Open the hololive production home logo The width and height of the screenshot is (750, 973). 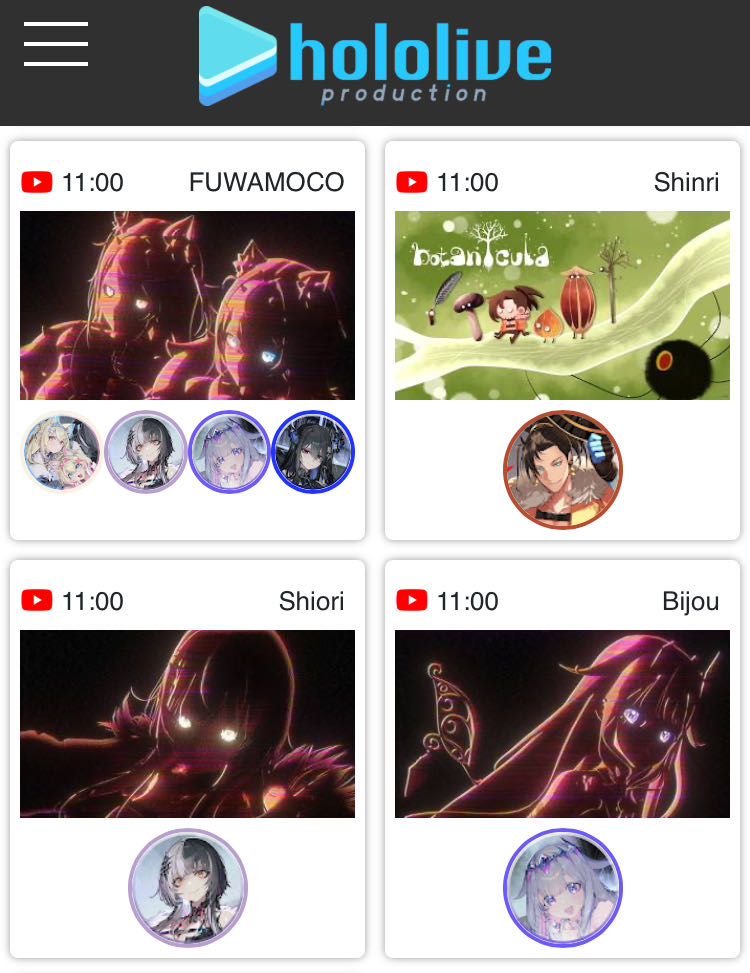point(375,56)
